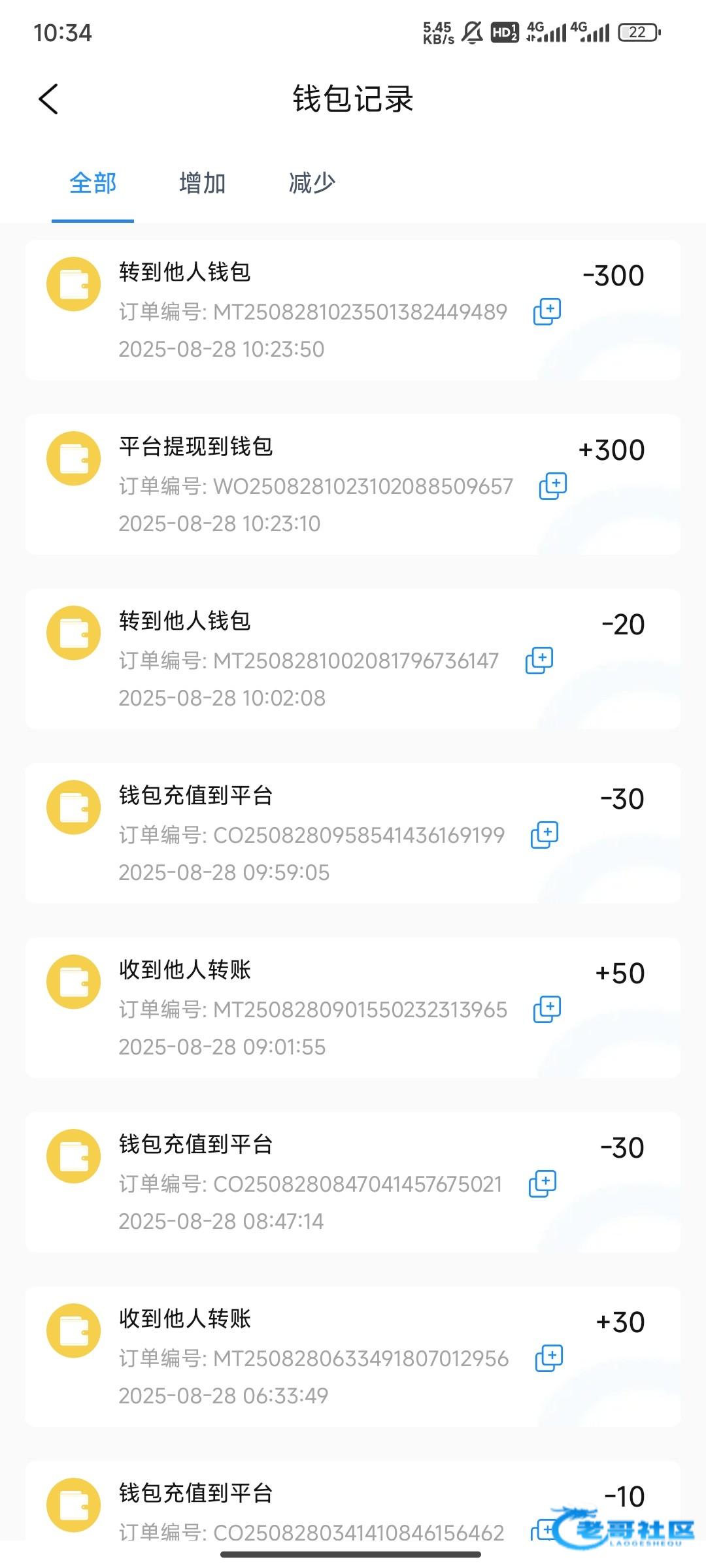Copy order number MT250828102350138244948​9
The width and height of the screenshot is (706, 1568).
pos(547,312)
